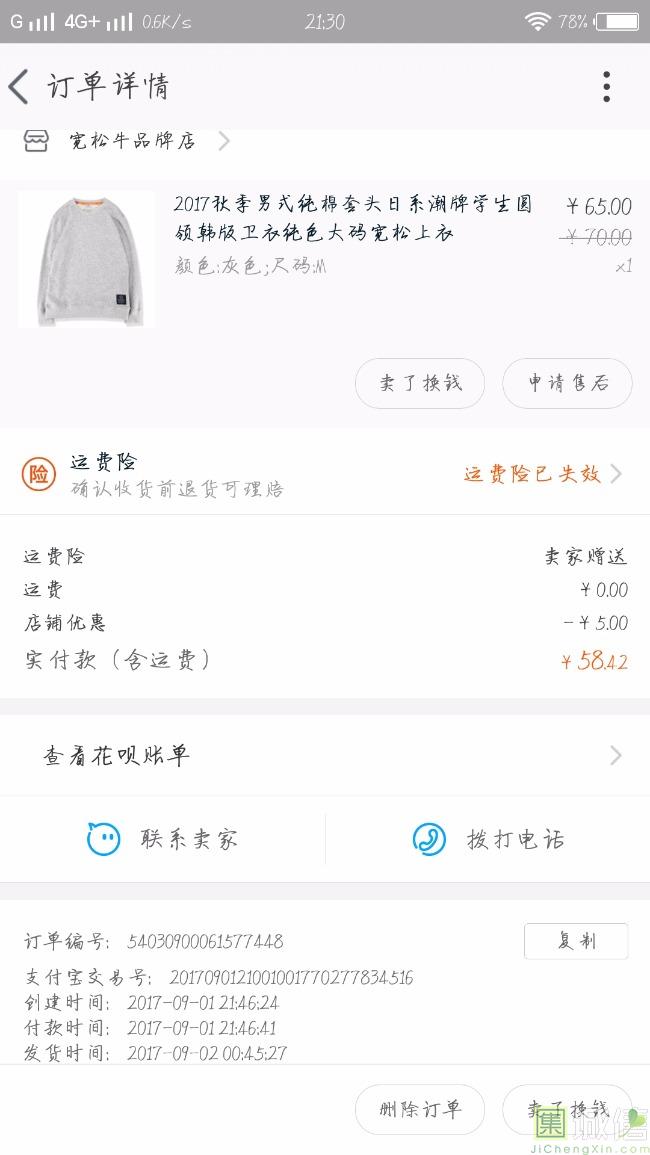
Task: Open 查看花呗账单
Action: coord(325,756)
